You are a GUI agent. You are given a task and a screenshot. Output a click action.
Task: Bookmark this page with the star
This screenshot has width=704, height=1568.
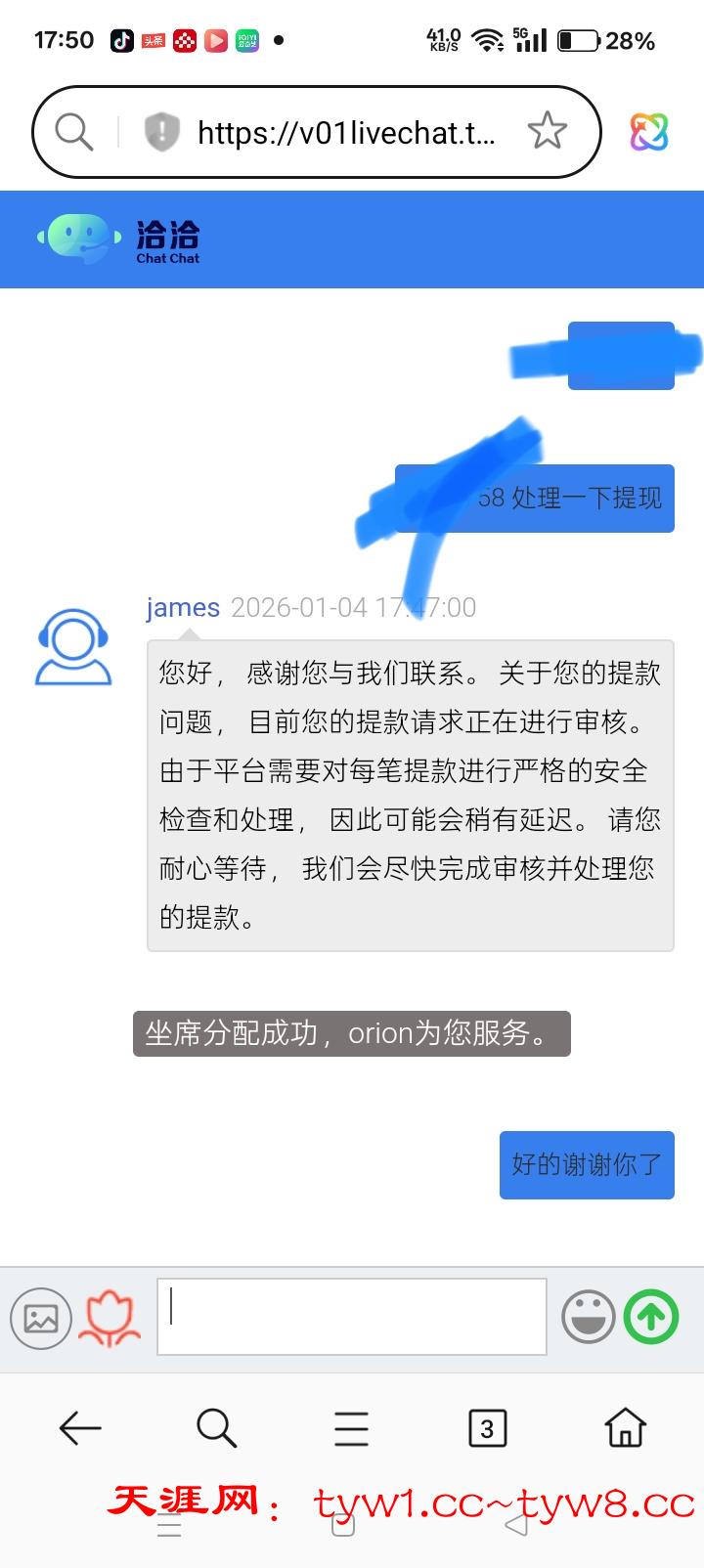[547, 131]
